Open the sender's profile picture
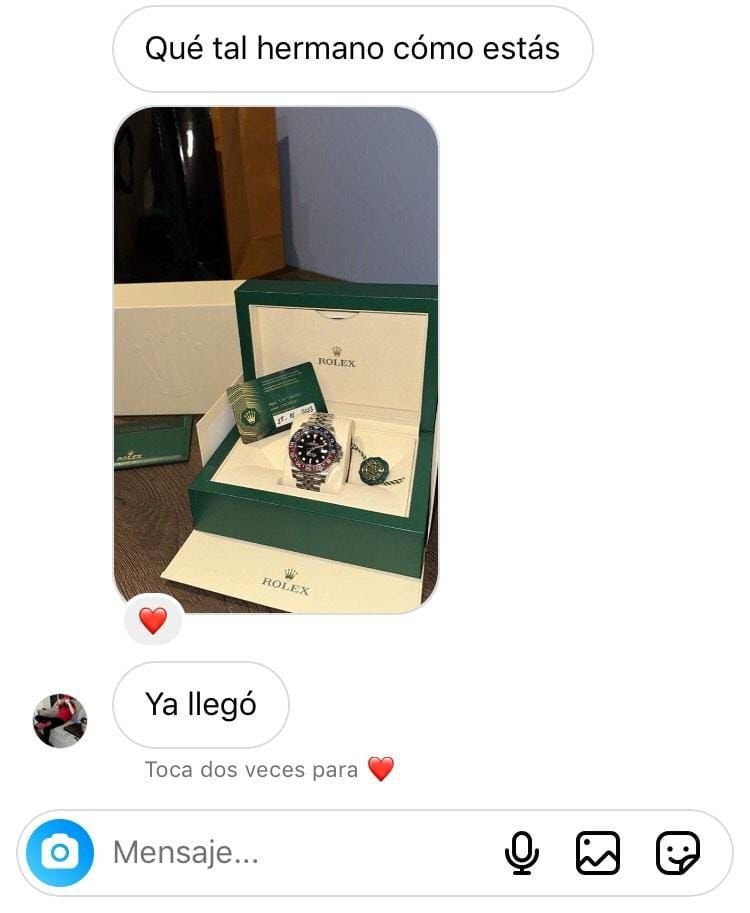The height and width of the screenshot is (913, 750). (x=61, y=720)
